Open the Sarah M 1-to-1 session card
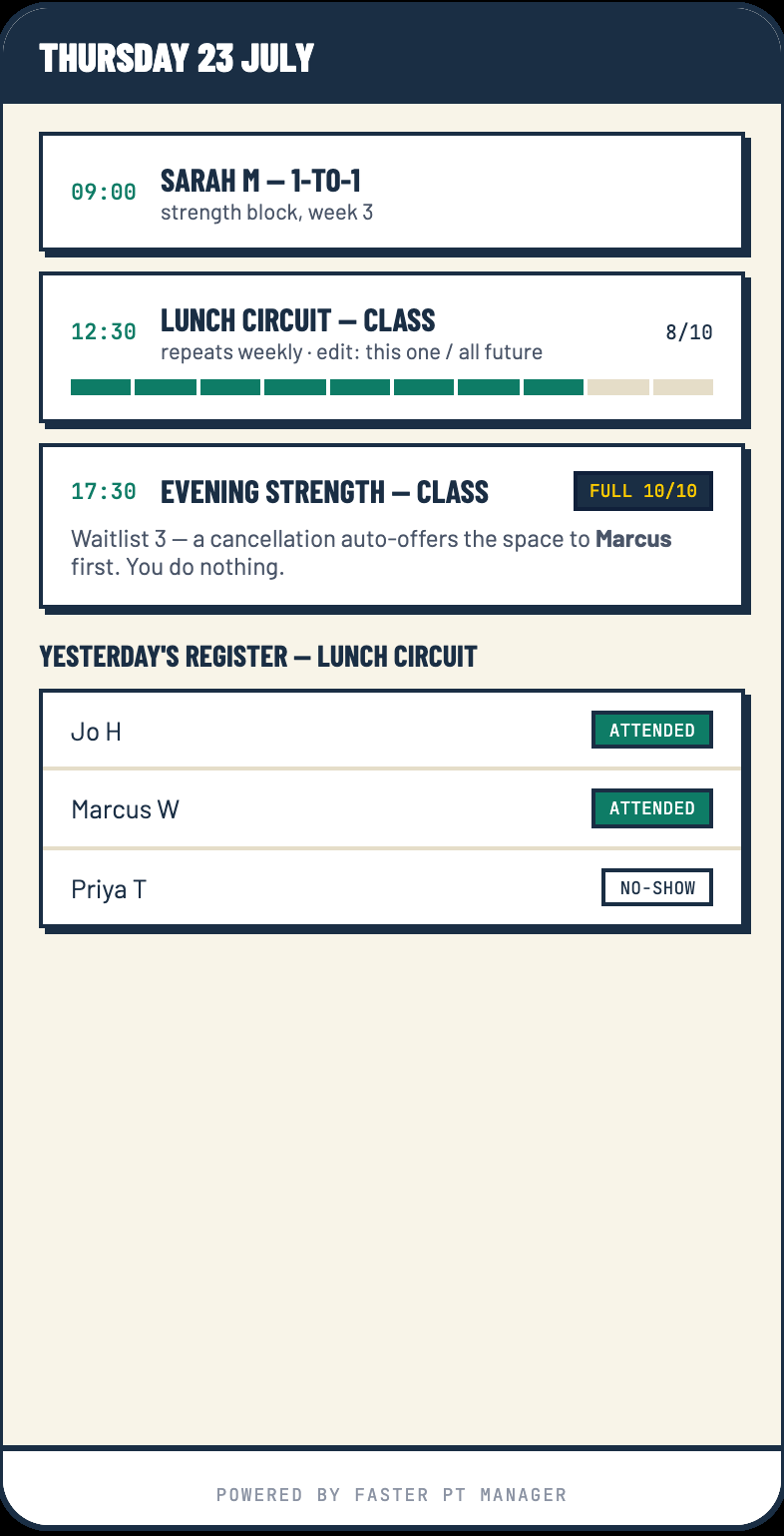 [x=392, y=191]
